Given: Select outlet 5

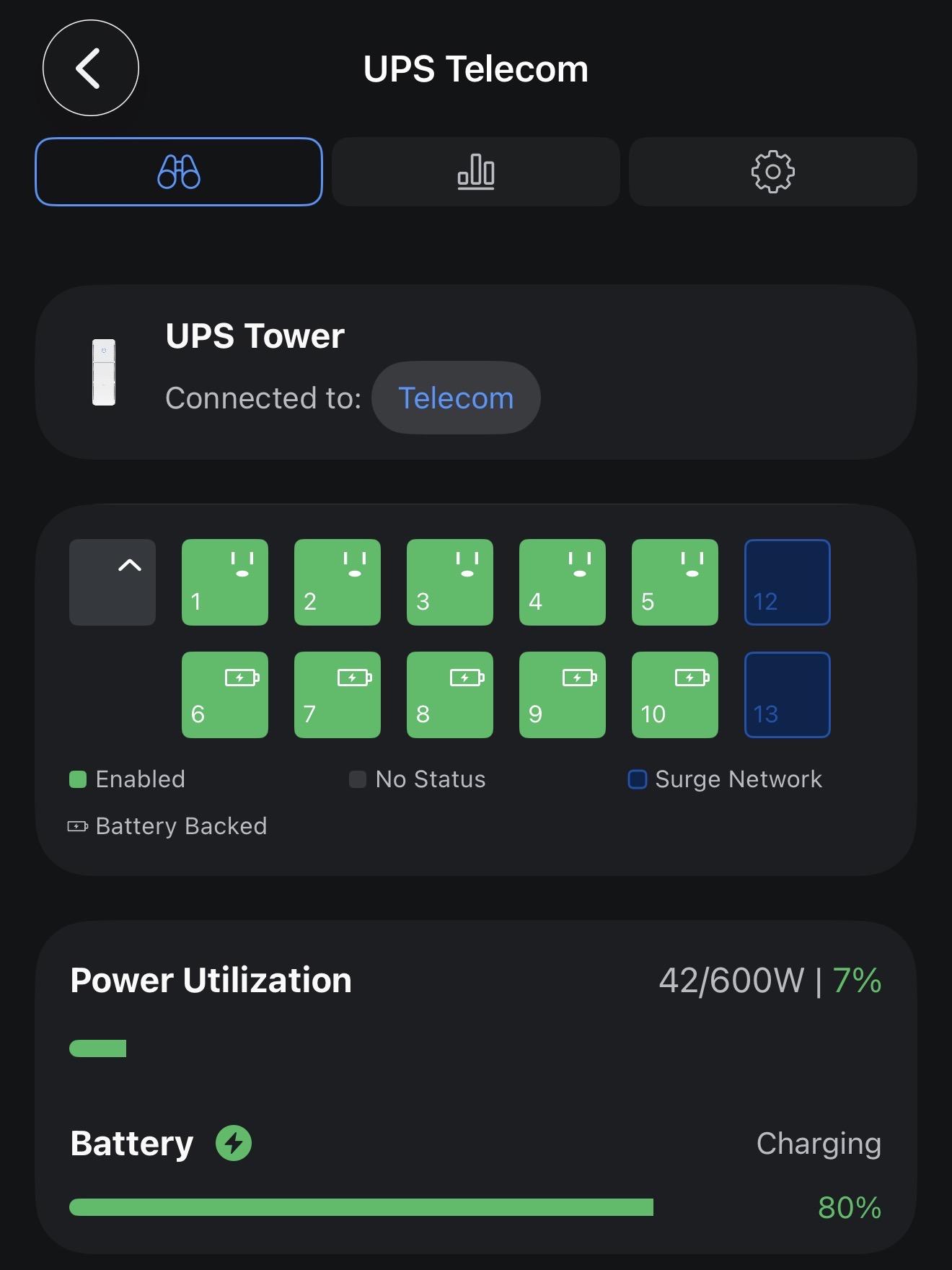Looking at the screenshot, I should click(675, 582).
